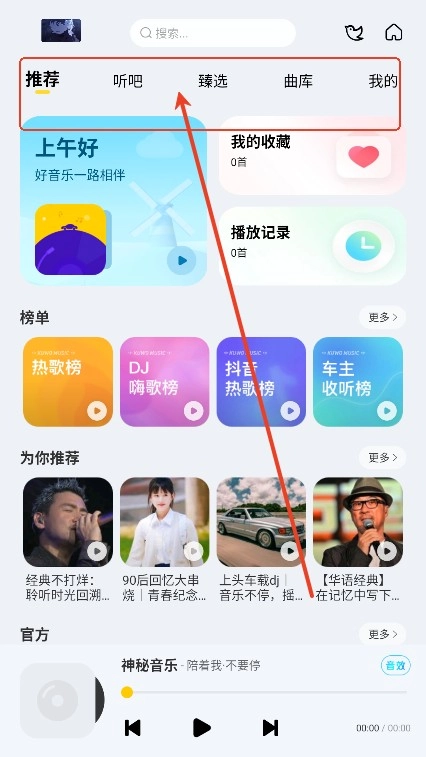Screen dimensions: 426x757
Task: Open the 车主收听榜 chart
Action: coord(358,382)
